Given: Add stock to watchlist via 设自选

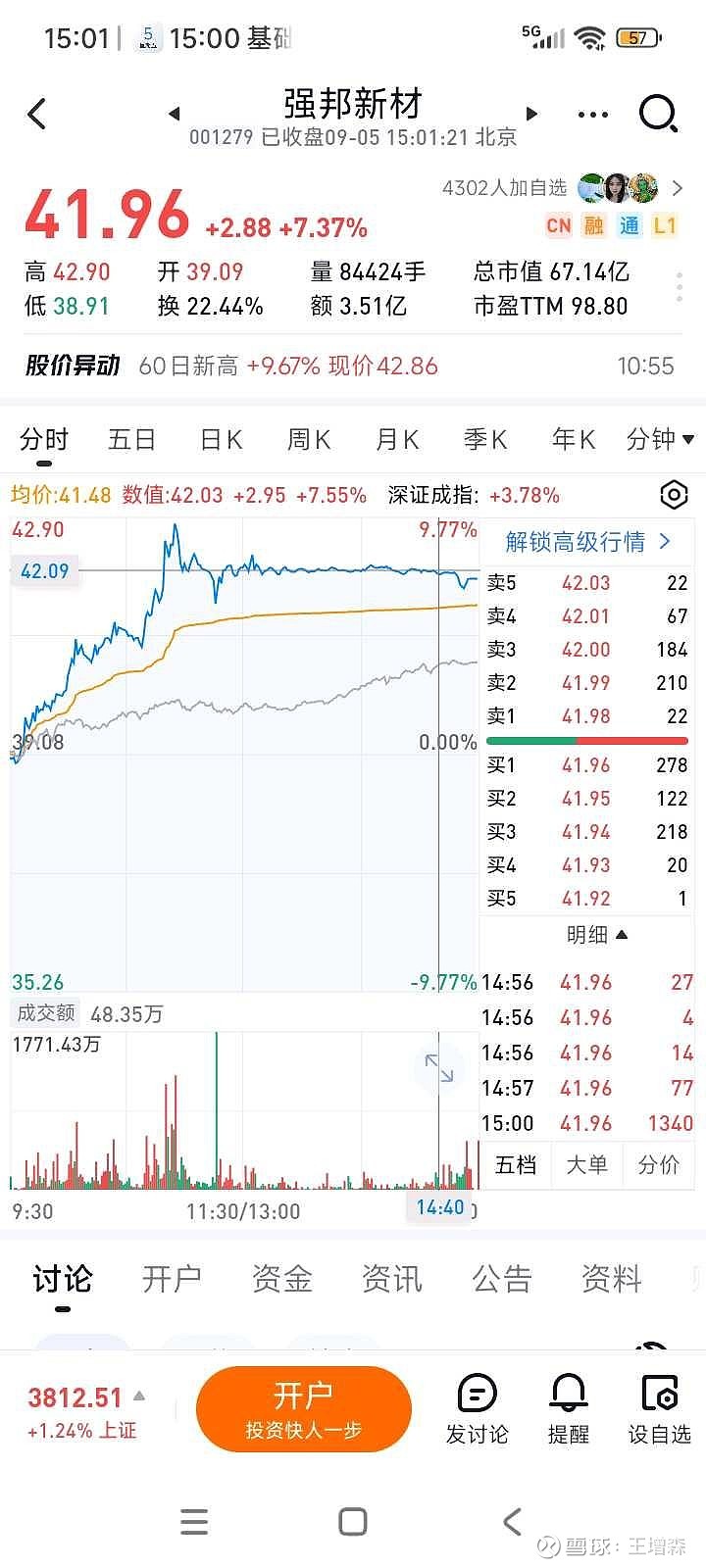Looking at the screenshot, I should tap(660, 1409).
